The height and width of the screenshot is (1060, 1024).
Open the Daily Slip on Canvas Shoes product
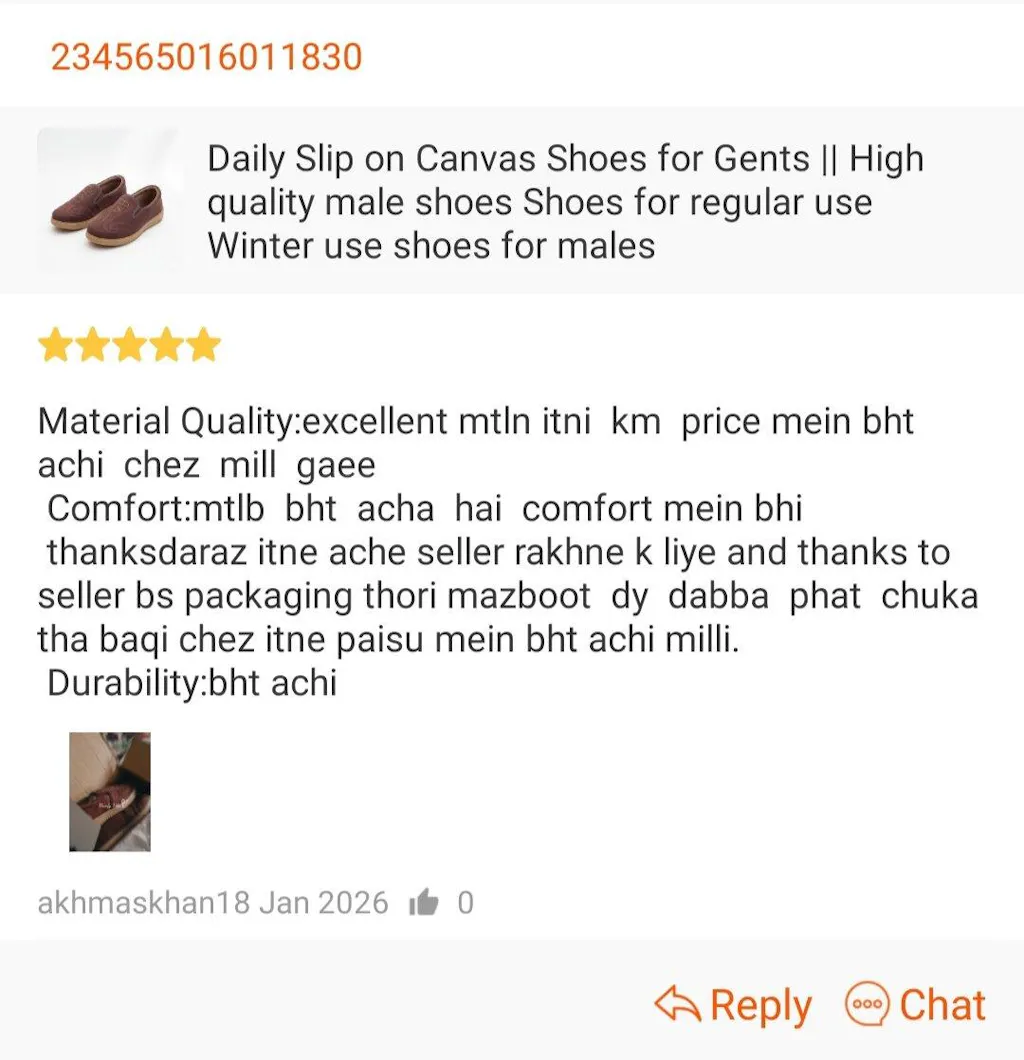(x=565, y=202)
